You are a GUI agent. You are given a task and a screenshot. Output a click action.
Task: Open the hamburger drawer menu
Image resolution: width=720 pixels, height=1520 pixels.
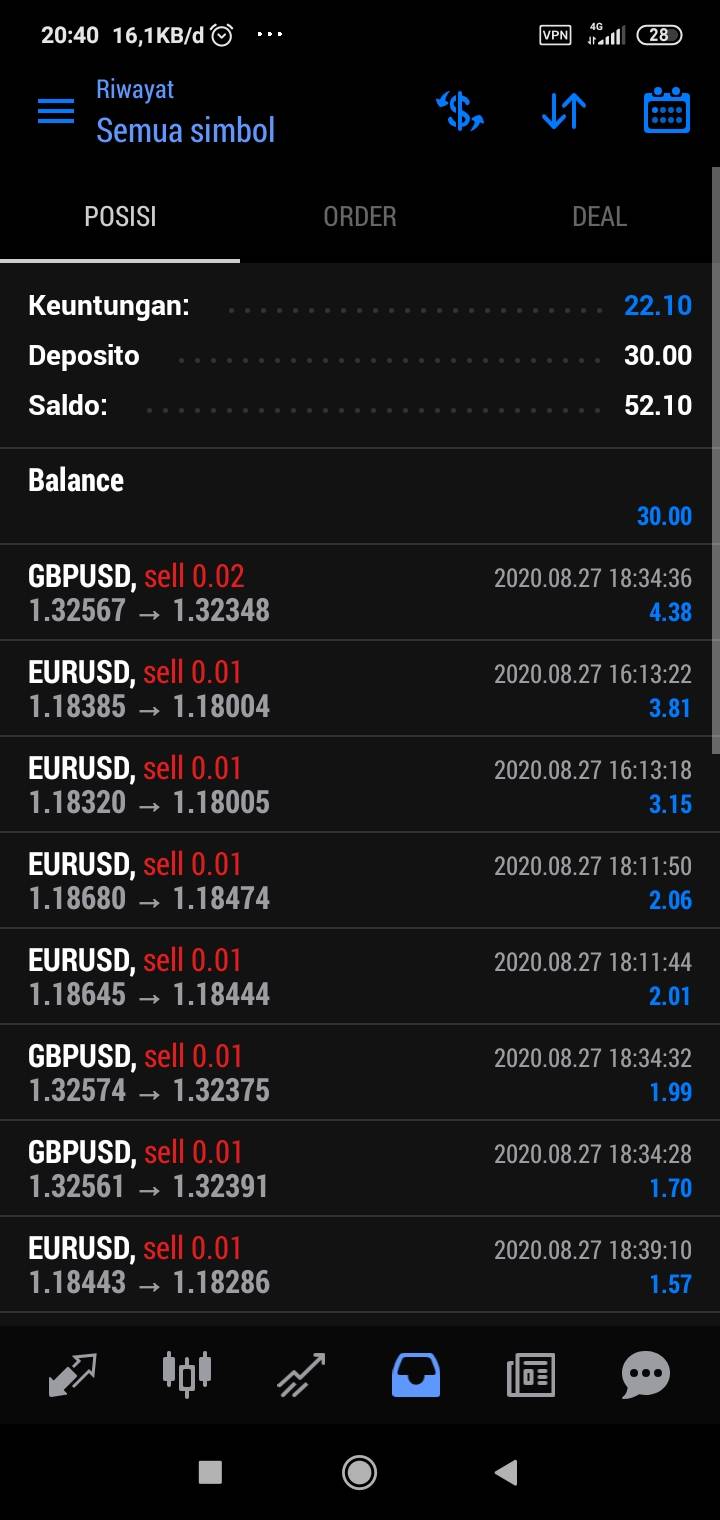tap(56, 111)
